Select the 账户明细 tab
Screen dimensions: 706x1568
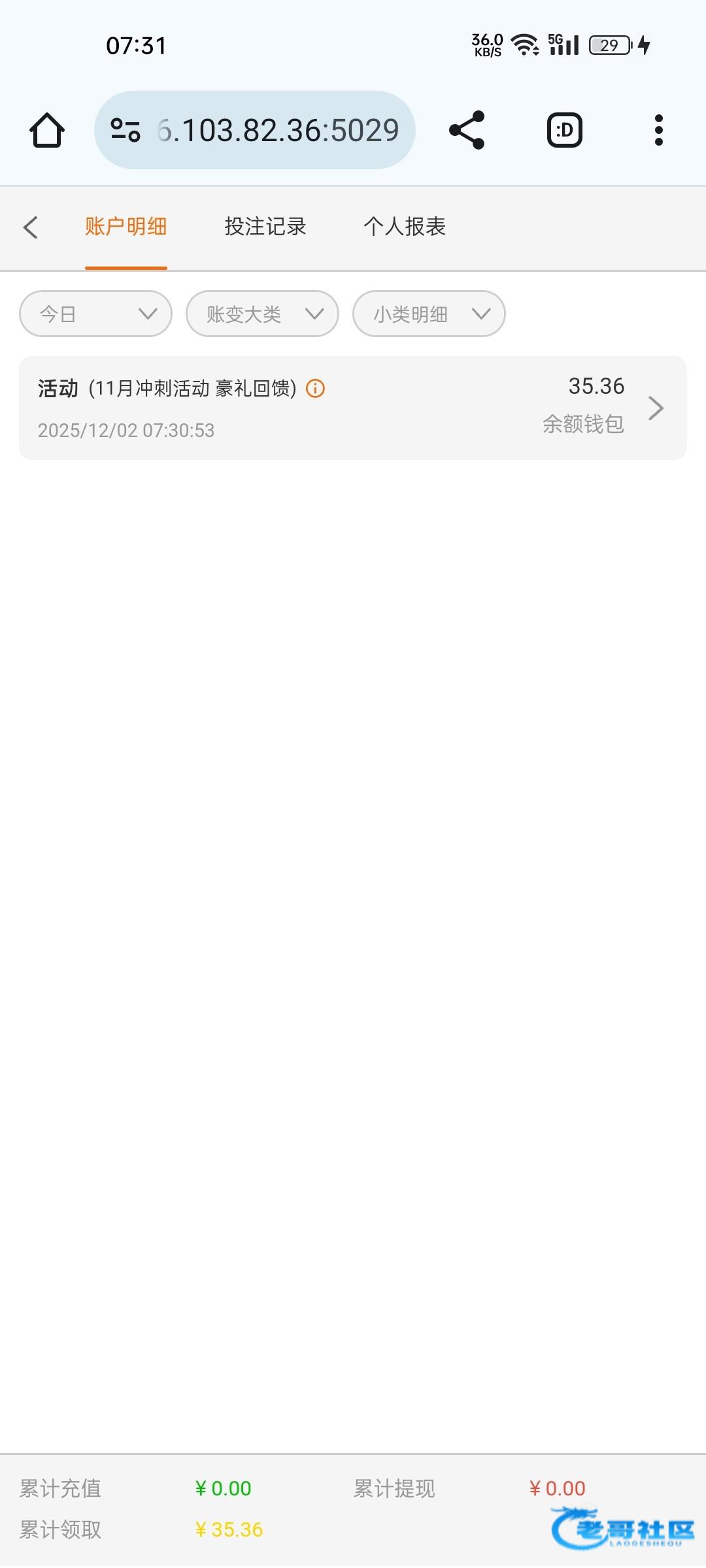(x=126, y=227)
